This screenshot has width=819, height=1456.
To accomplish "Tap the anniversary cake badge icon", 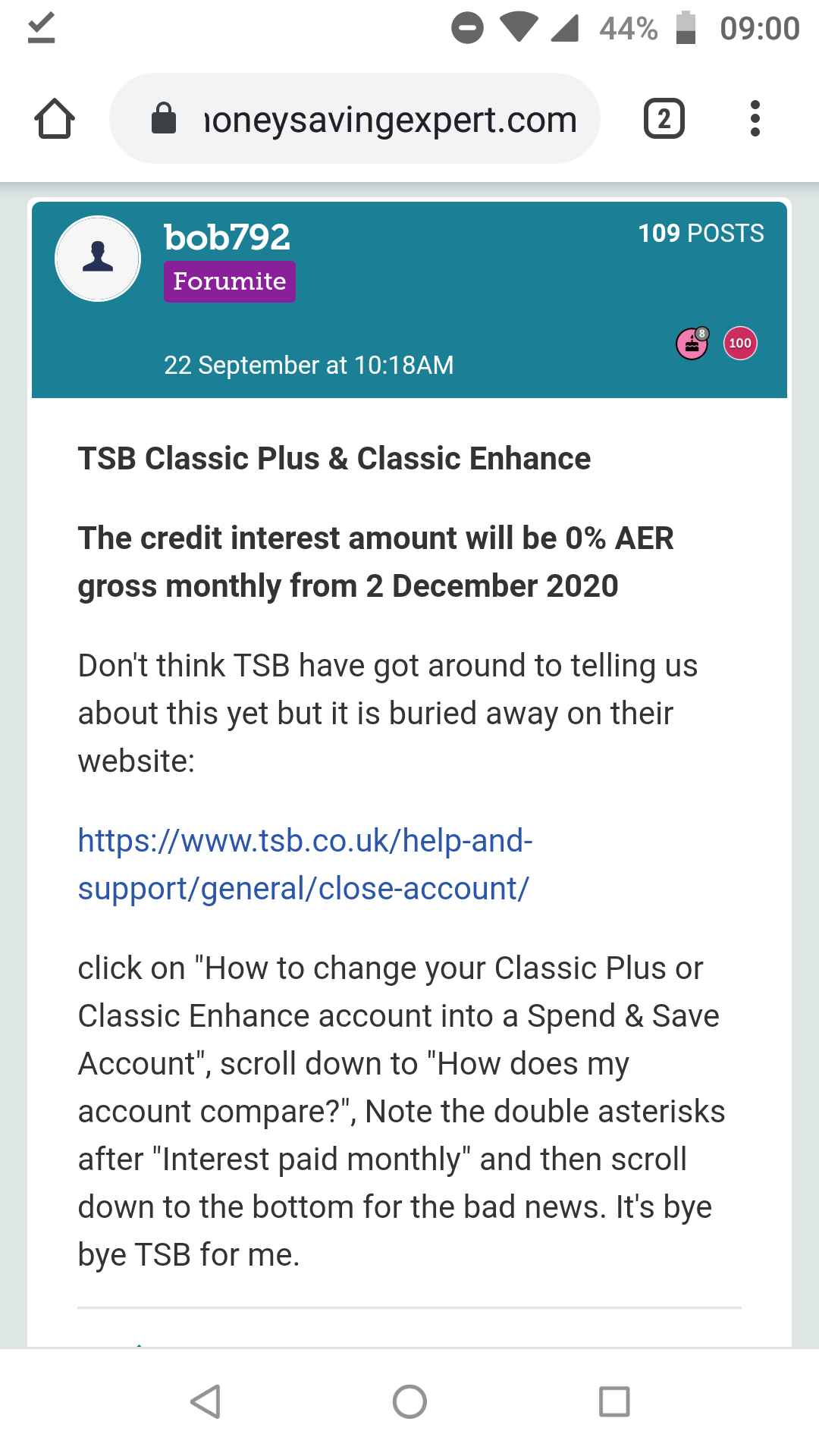I will pos(692,344).
